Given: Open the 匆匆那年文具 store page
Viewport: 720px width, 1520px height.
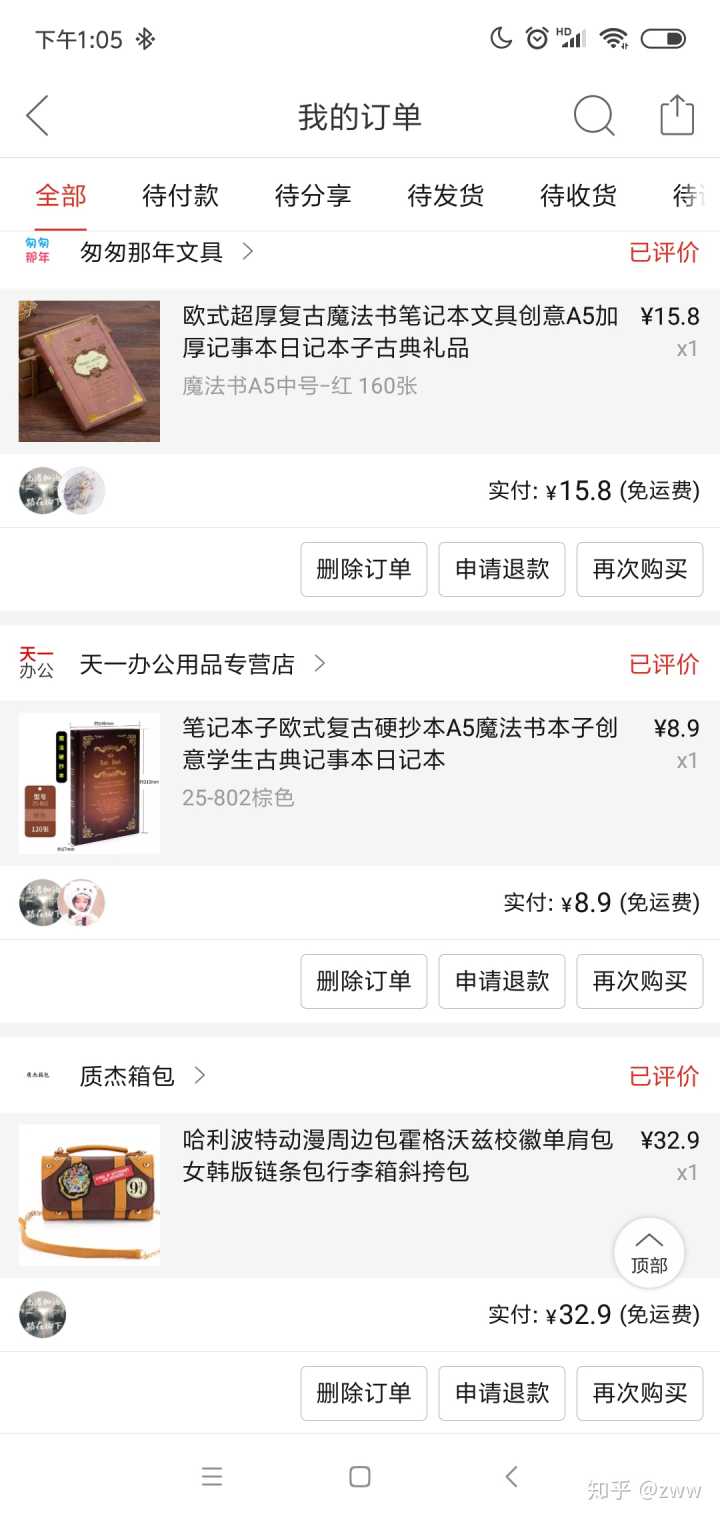Looking at the screenshot, I should pos(151,252).
